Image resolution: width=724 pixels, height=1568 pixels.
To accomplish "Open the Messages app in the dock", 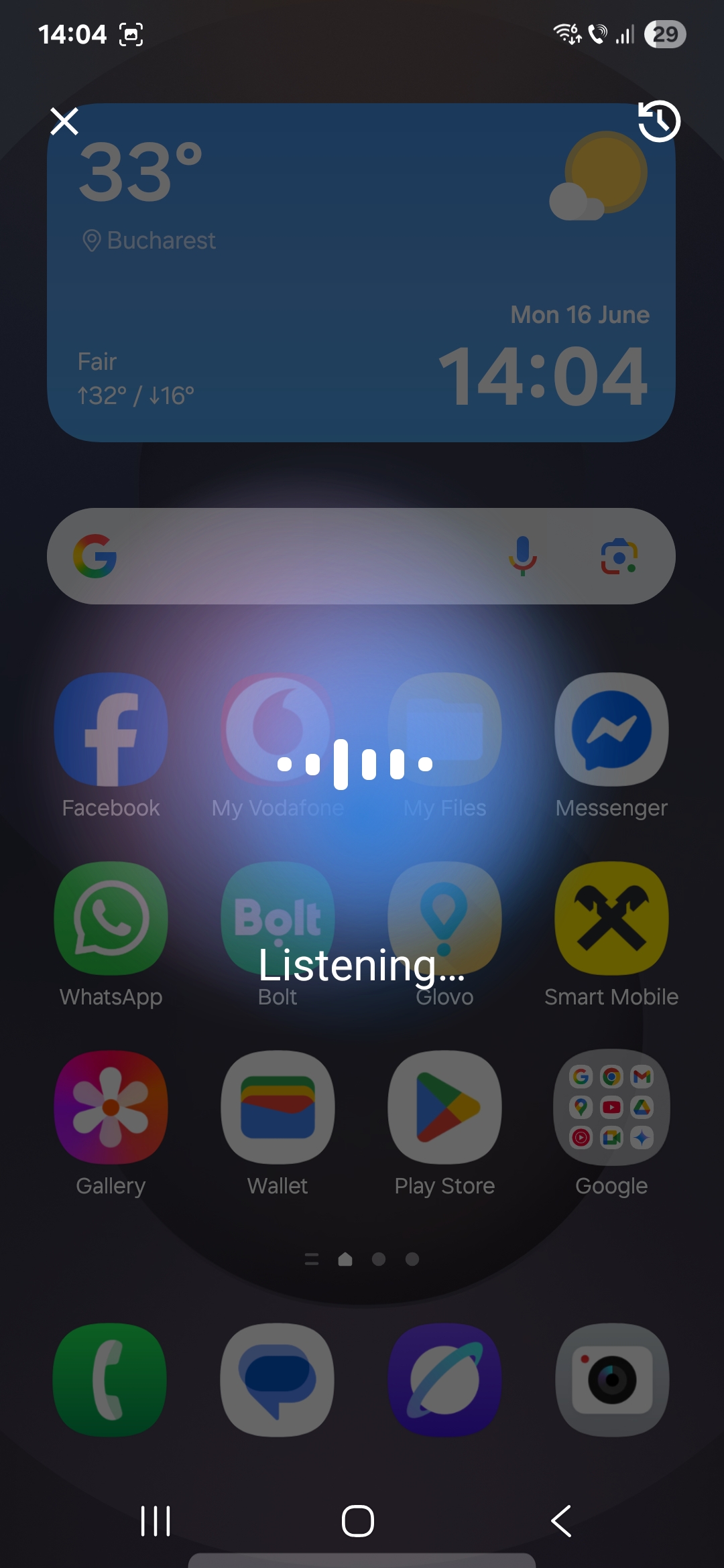I will pos(278,1380).
